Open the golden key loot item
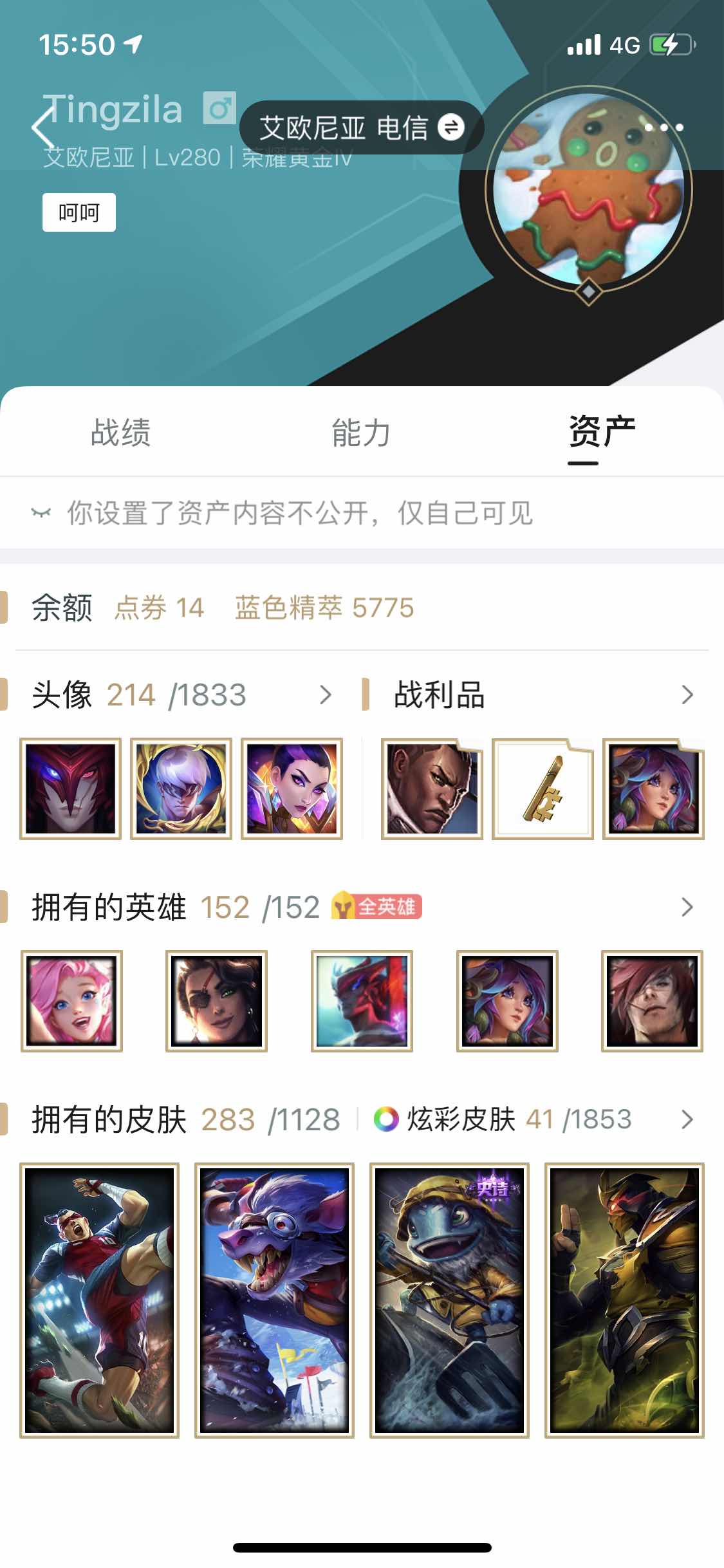Viewport: 724px width, 1568px height. (x=542, y=789)
